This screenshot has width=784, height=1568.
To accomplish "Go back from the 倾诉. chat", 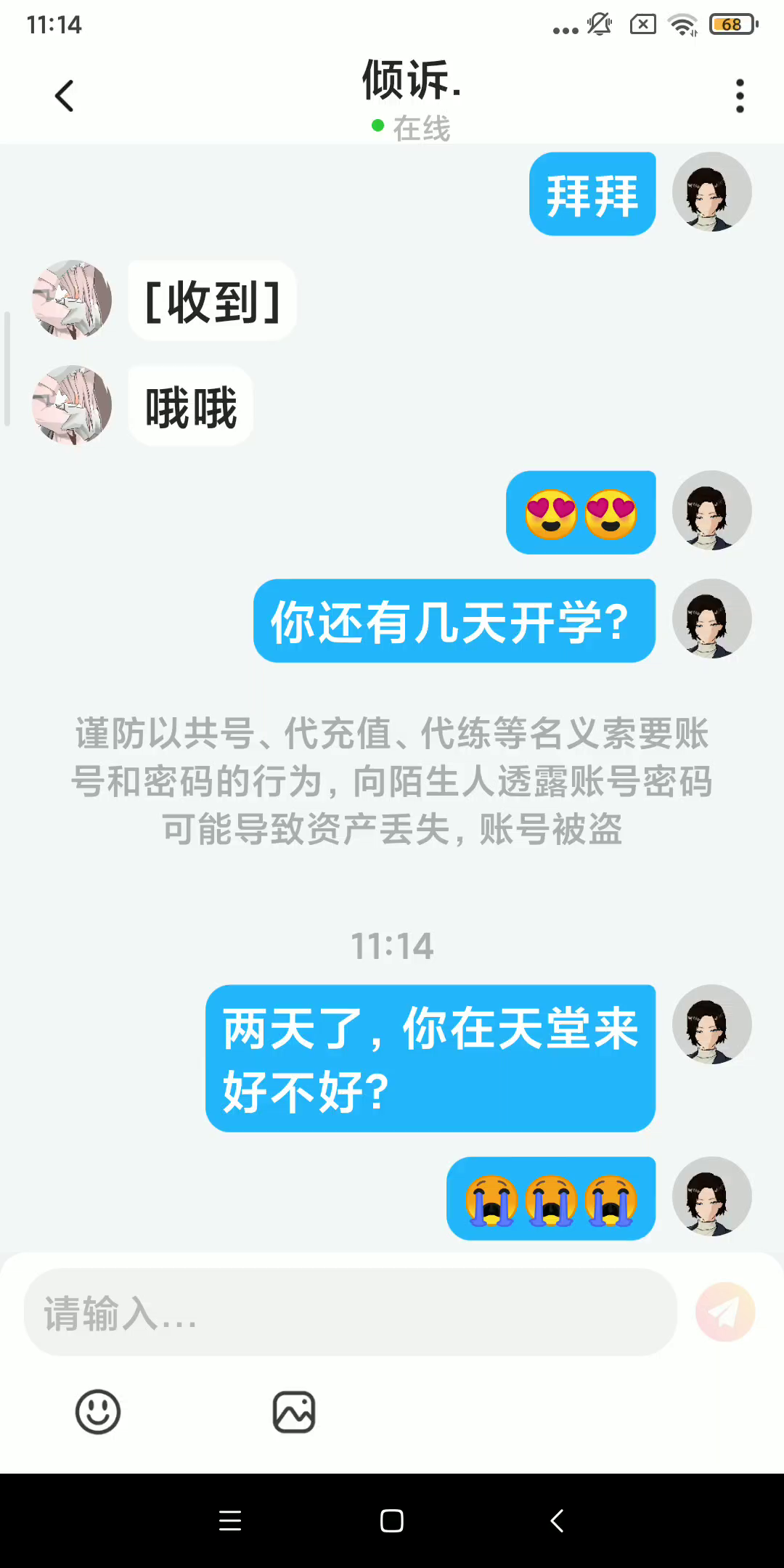I will tap(65, 96).
